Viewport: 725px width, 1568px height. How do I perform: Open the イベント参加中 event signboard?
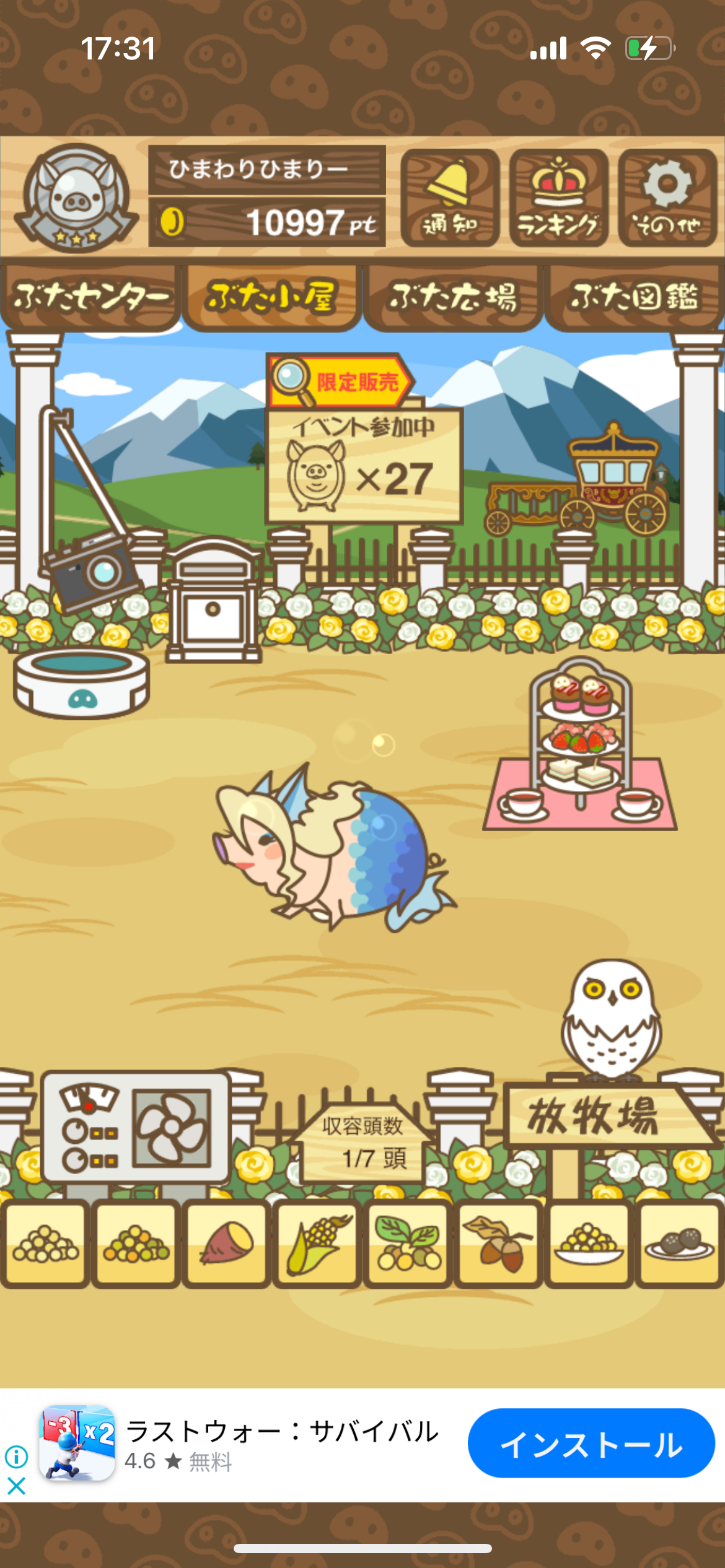pyautogui.click(x=364, y=466)
